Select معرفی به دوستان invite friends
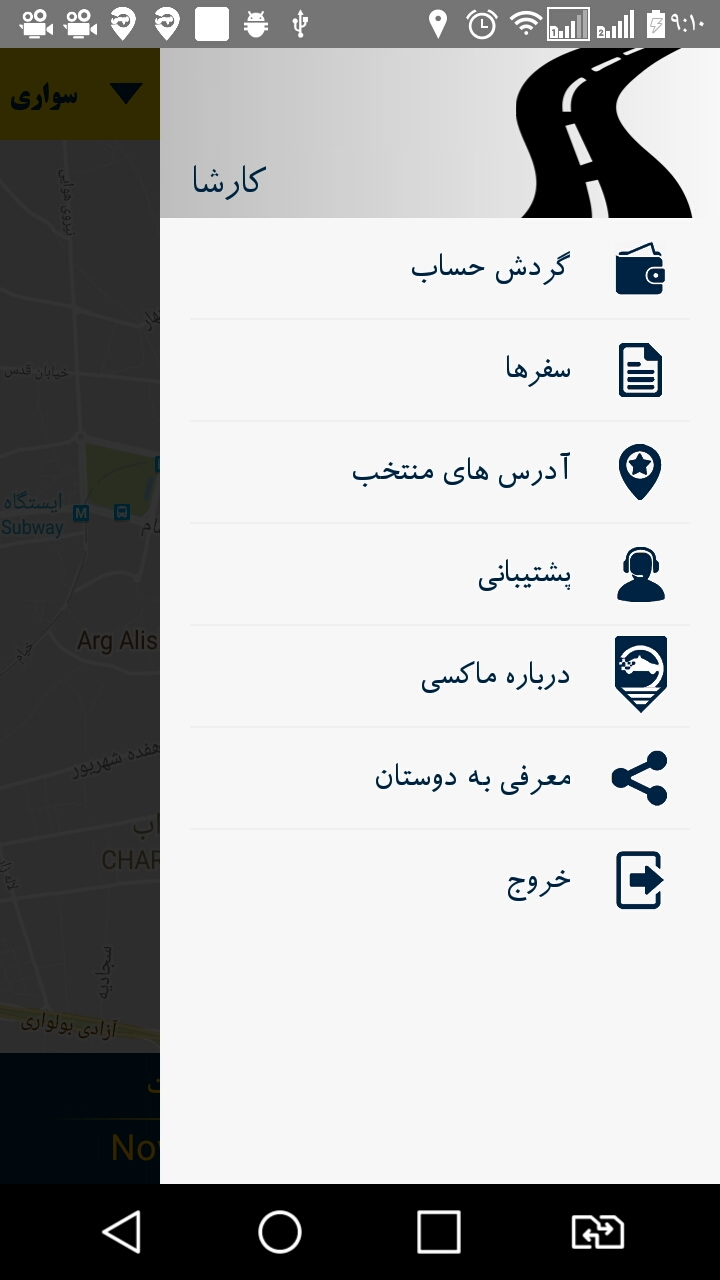Screen dimensions: 720x1280 (x=473, y=777)
